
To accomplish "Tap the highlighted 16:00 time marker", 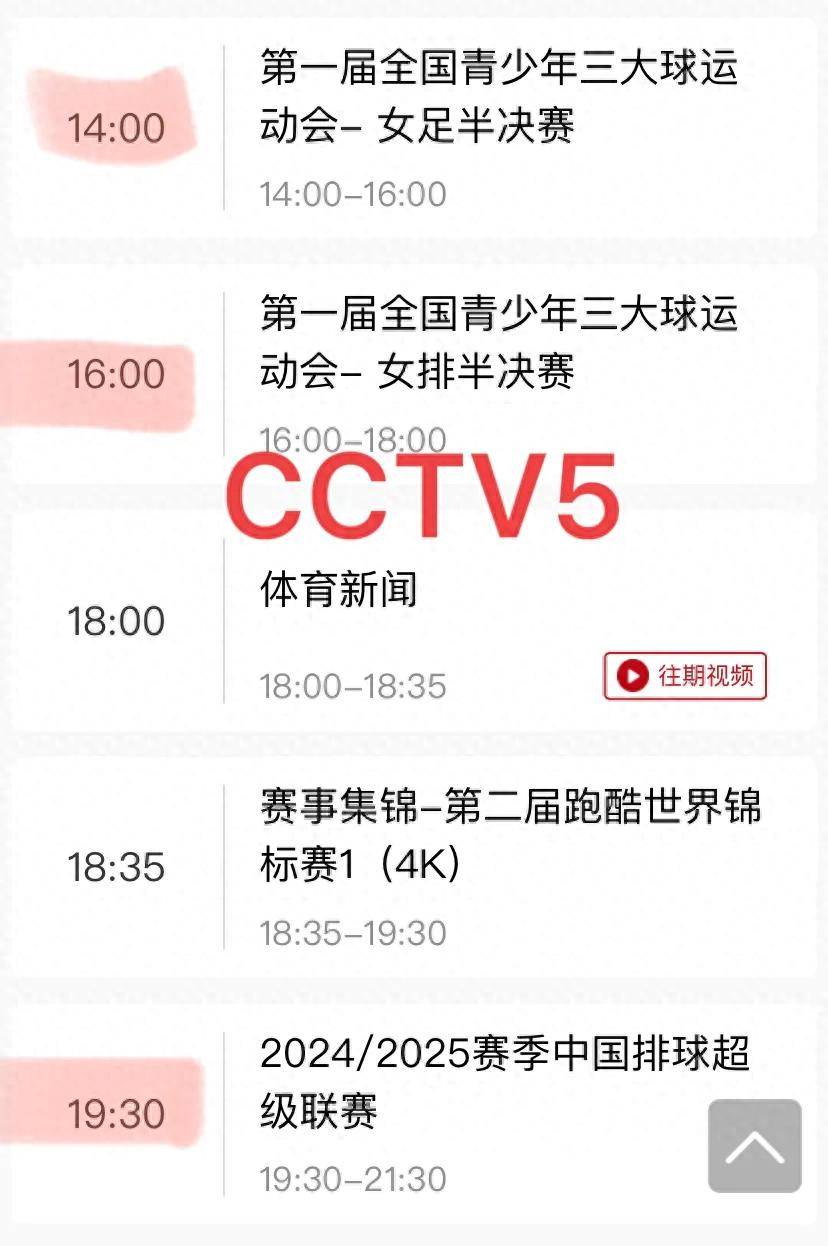I will coord(118,373).
